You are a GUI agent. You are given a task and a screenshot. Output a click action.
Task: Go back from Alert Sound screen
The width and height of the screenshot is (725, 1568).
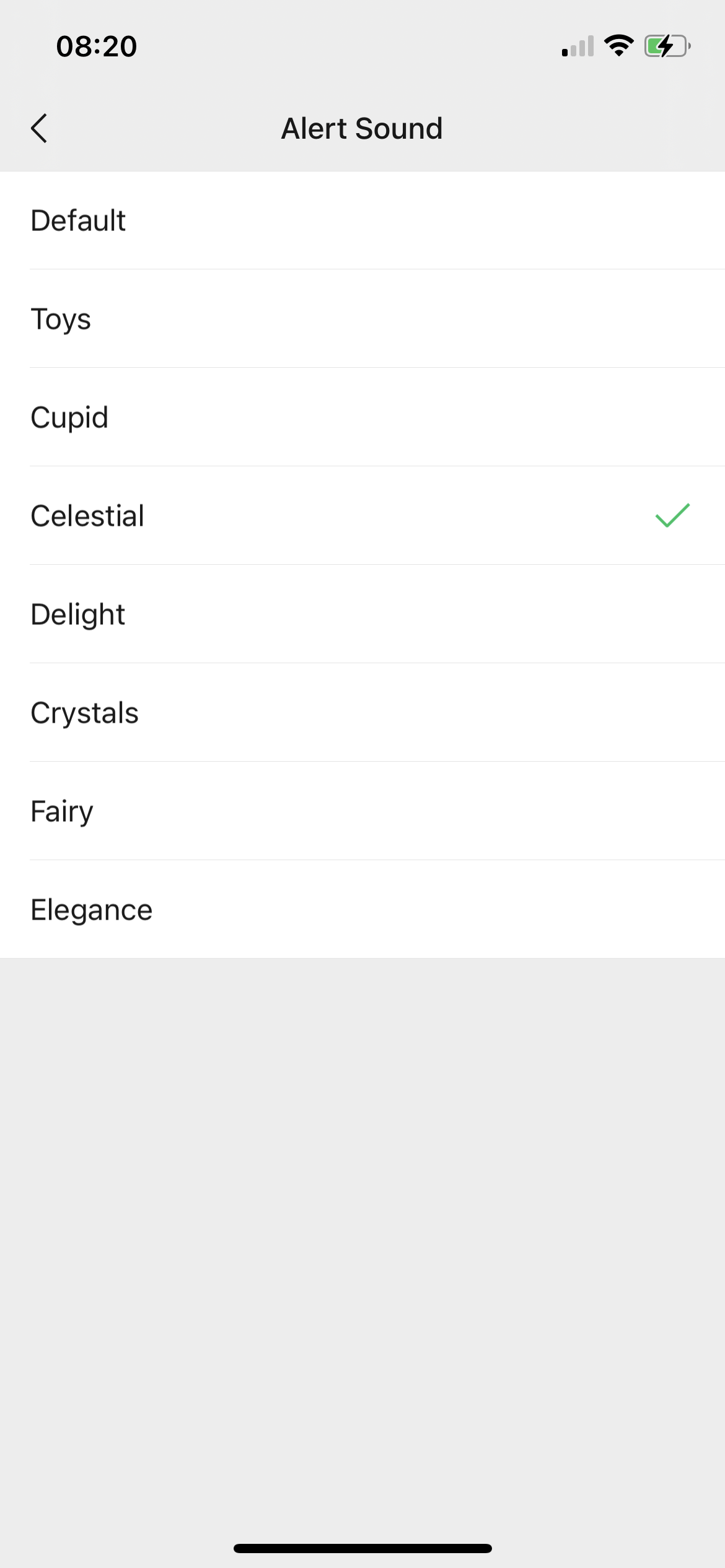[39, 128]
